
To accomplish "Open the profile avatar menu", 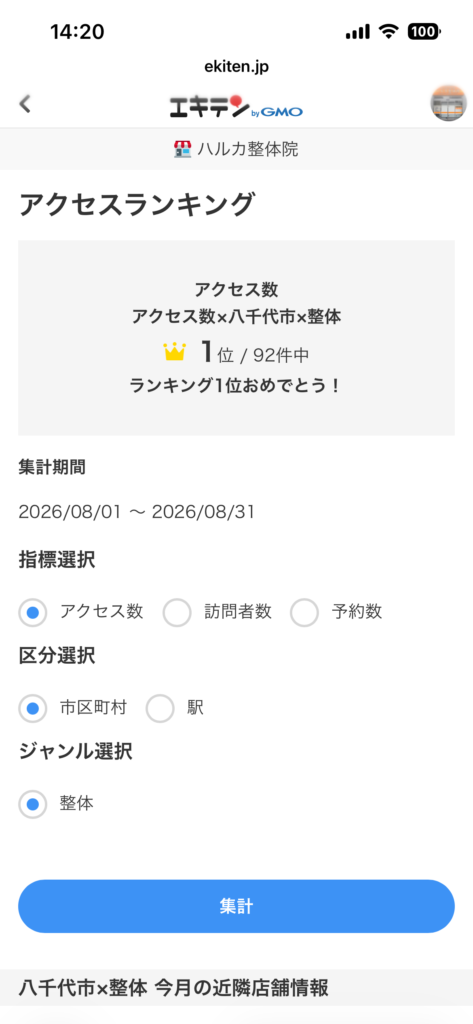I will click(x=448, y=103).
